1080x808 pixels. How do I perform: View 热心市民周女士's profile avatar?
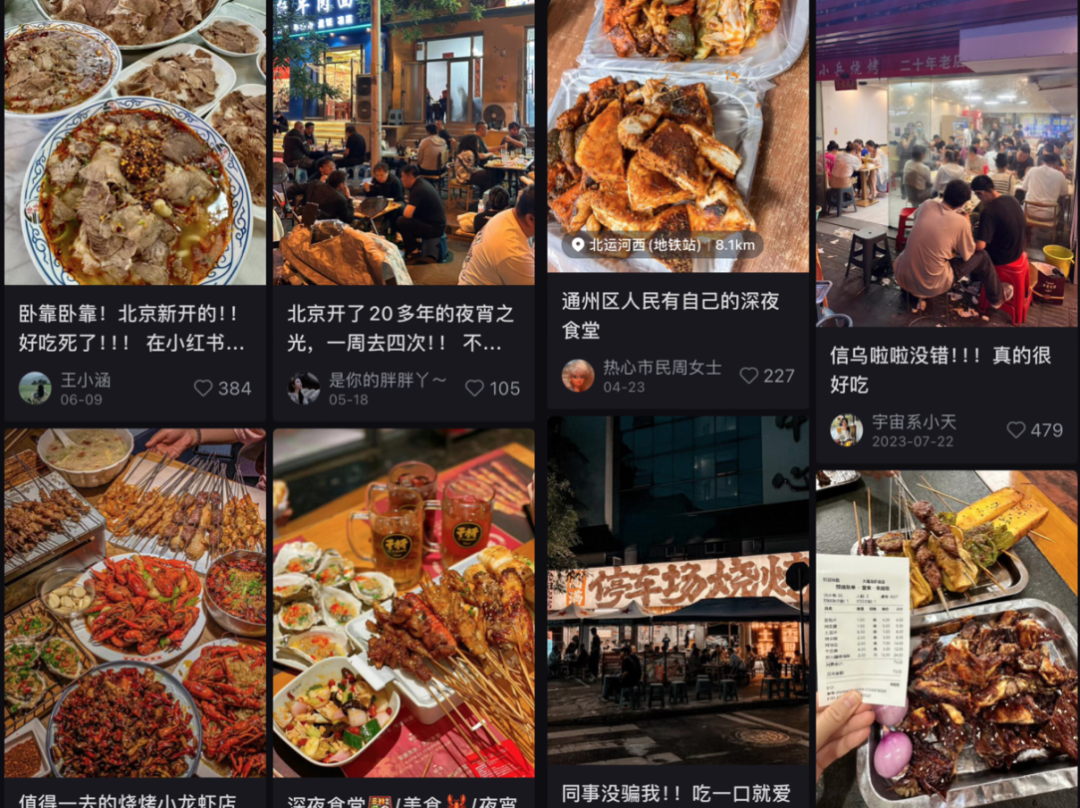[x=578, y=376]
